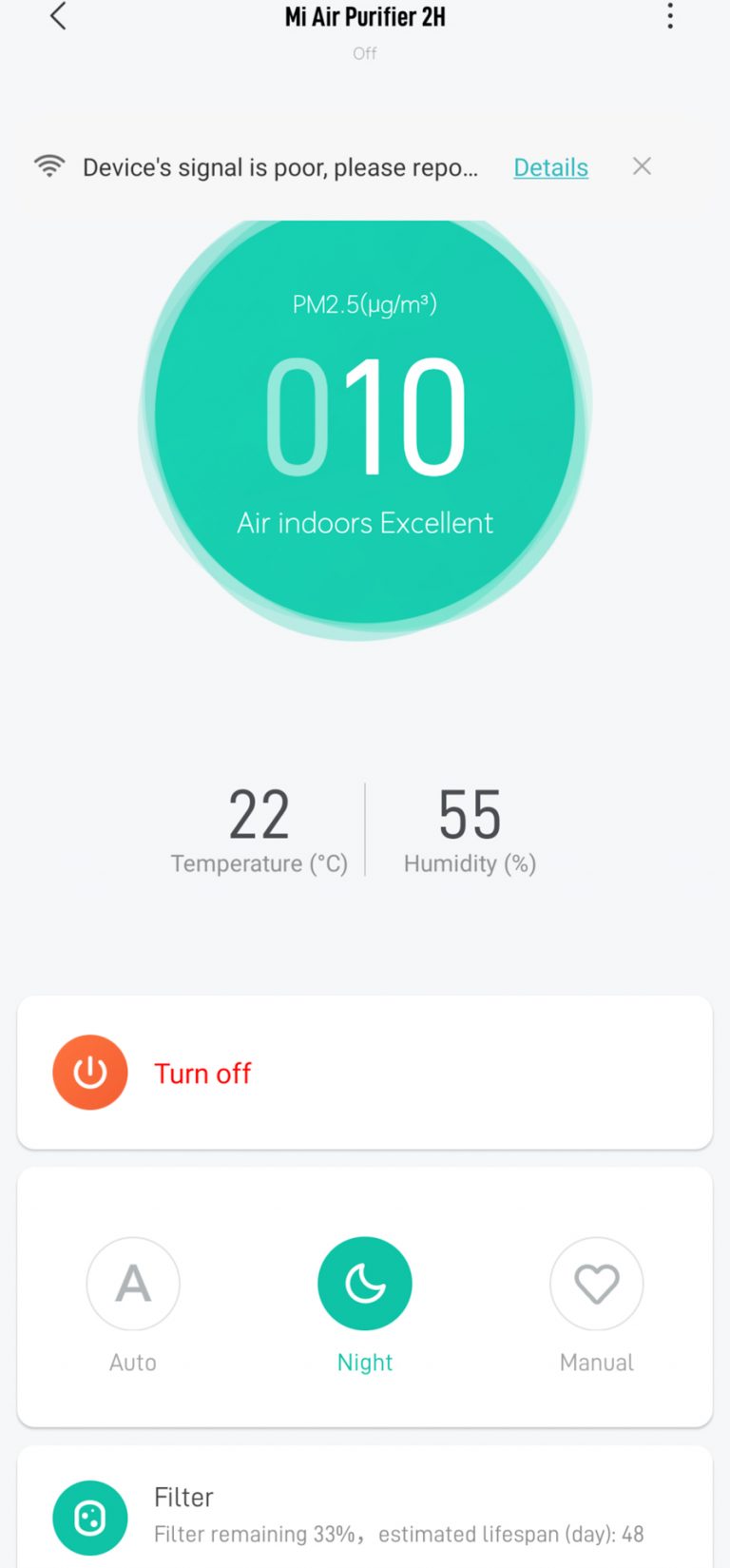Open the Details link in the signal warning
This screenshot has height=1568, width=730.
click(550, 167)
